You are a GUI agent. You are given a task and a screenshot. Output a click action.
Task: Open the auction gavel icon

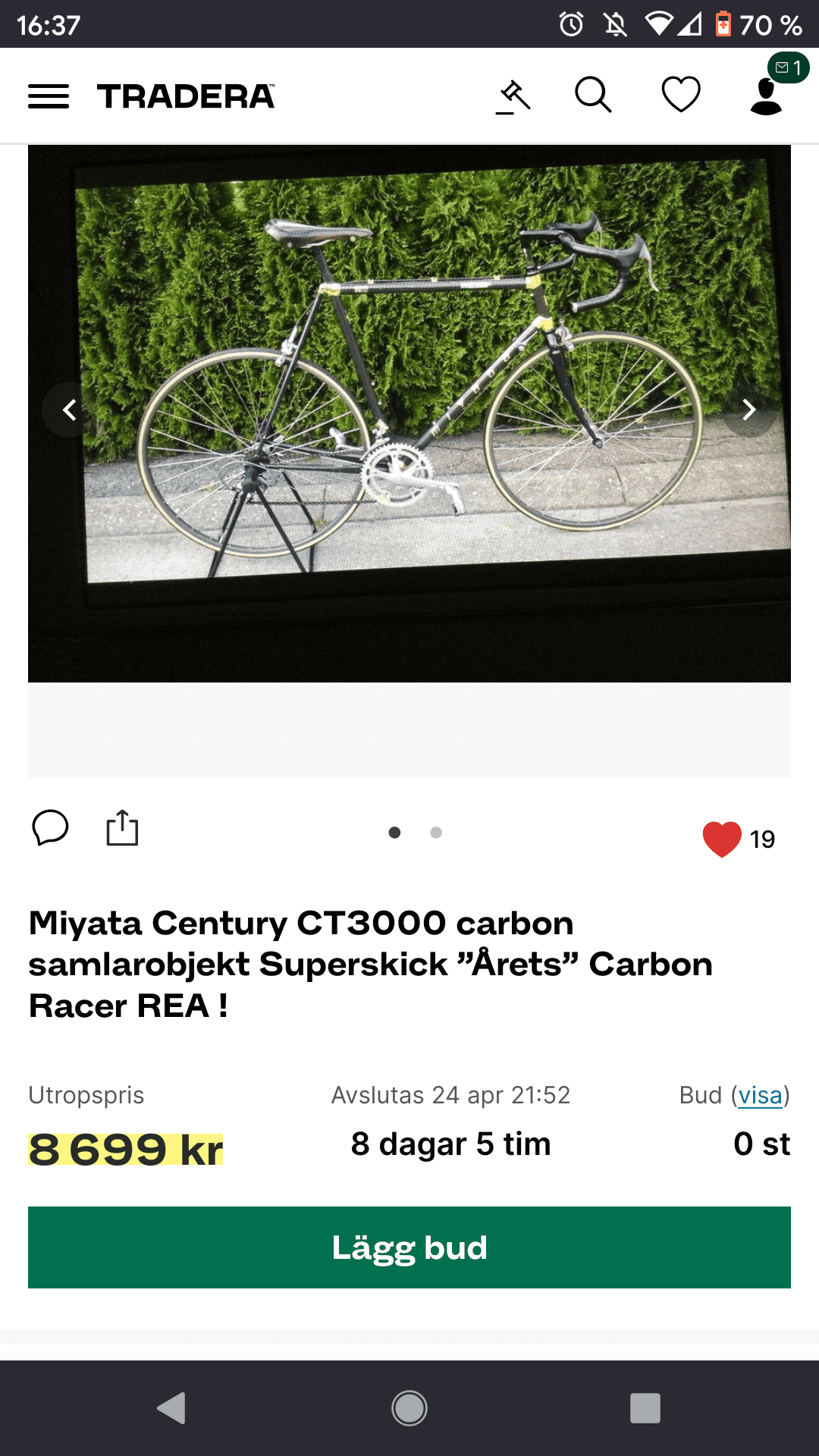(x=513, y=96)
